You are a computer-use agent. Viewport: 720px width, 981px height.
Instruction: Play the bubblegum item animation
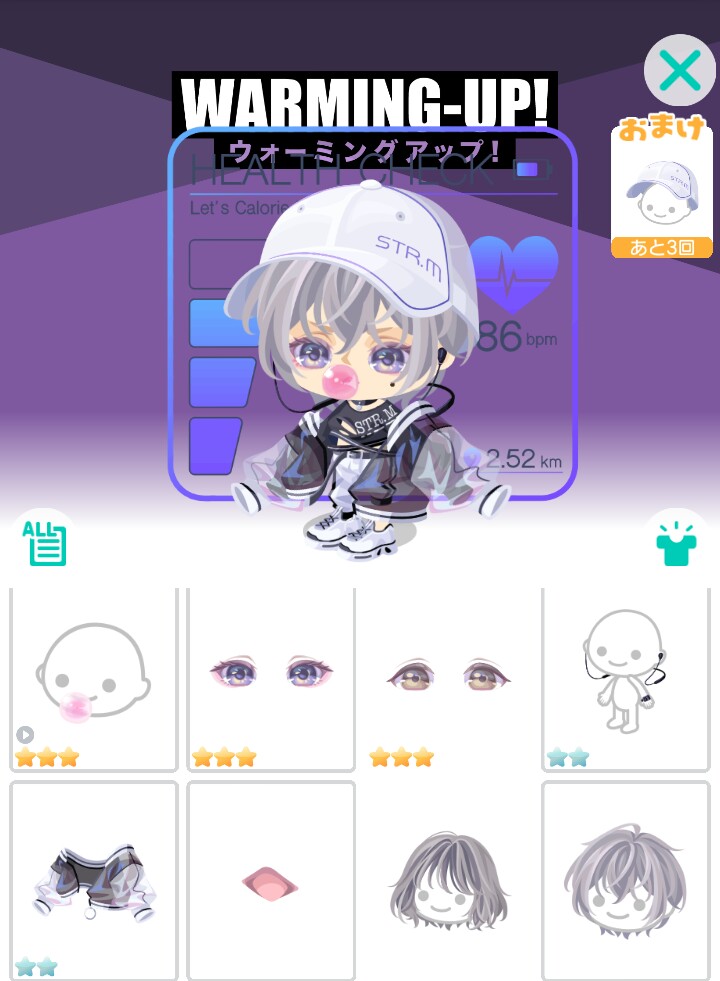(x=25, y=734)
